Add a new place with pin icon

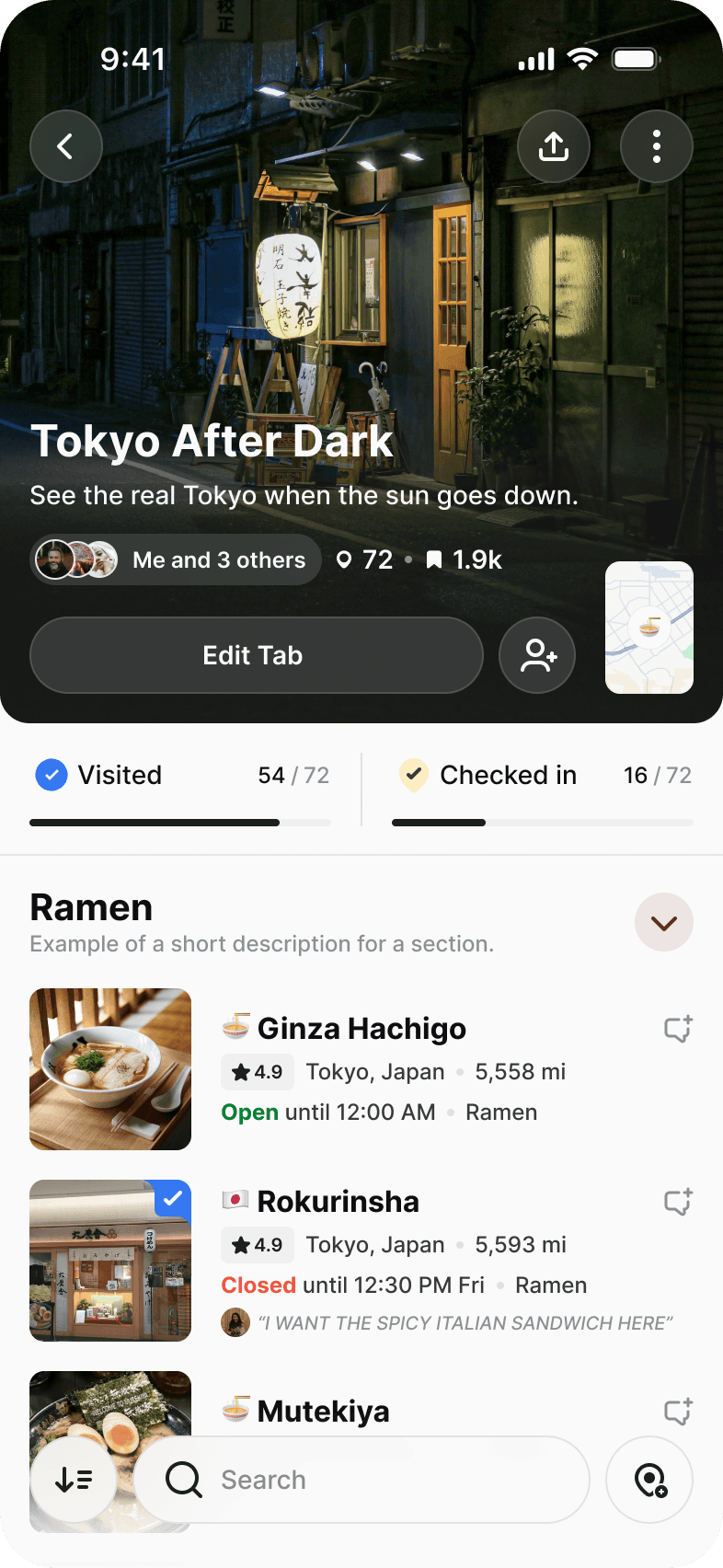click(x=649, y=1480)
